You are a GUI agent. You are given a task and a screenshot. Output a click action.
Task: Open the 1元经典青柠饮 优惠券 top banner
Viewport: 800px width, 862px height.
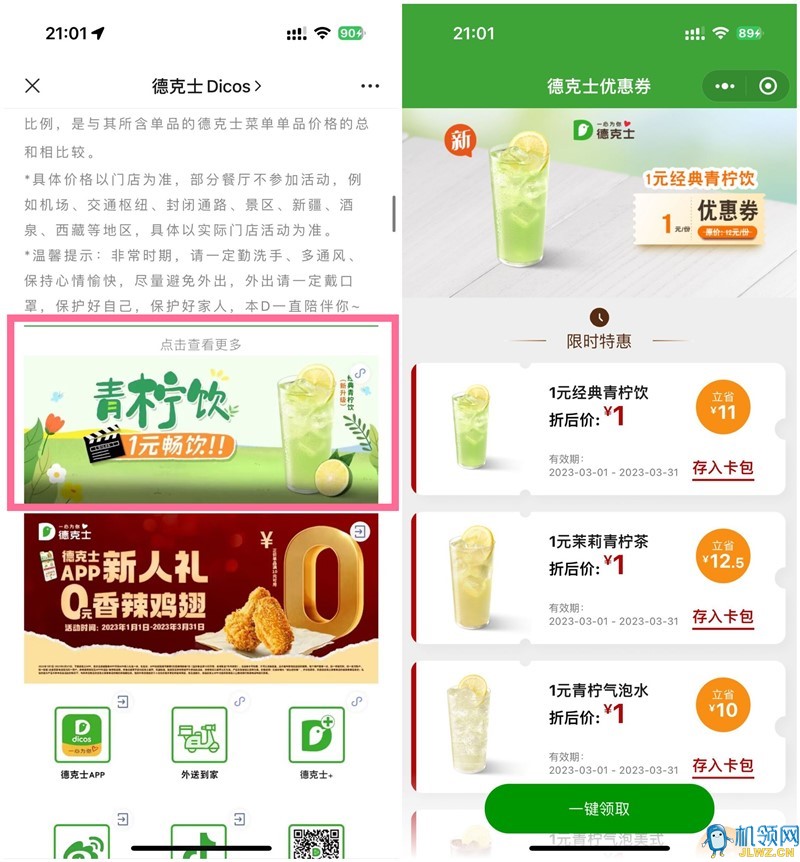600,204
